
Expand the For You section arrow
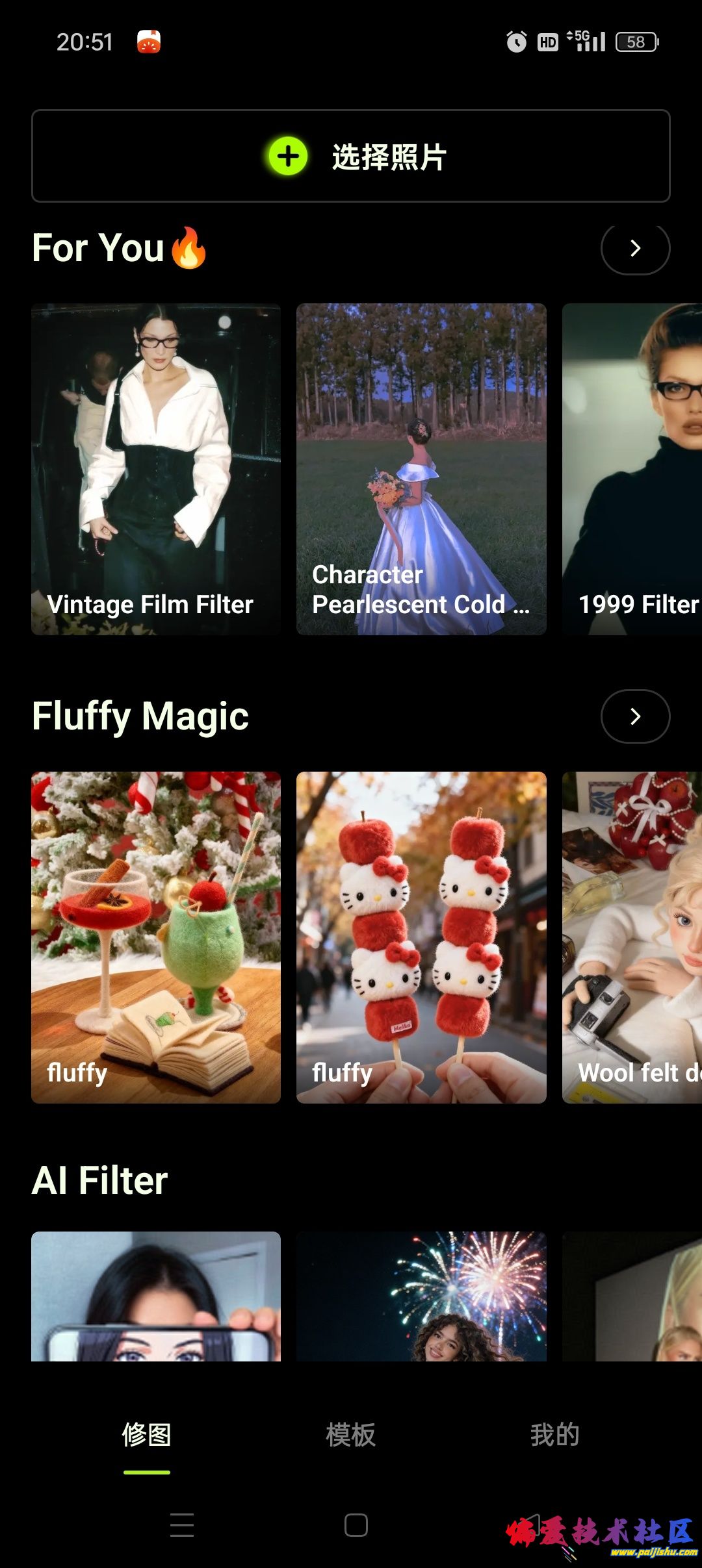(635, 248)
